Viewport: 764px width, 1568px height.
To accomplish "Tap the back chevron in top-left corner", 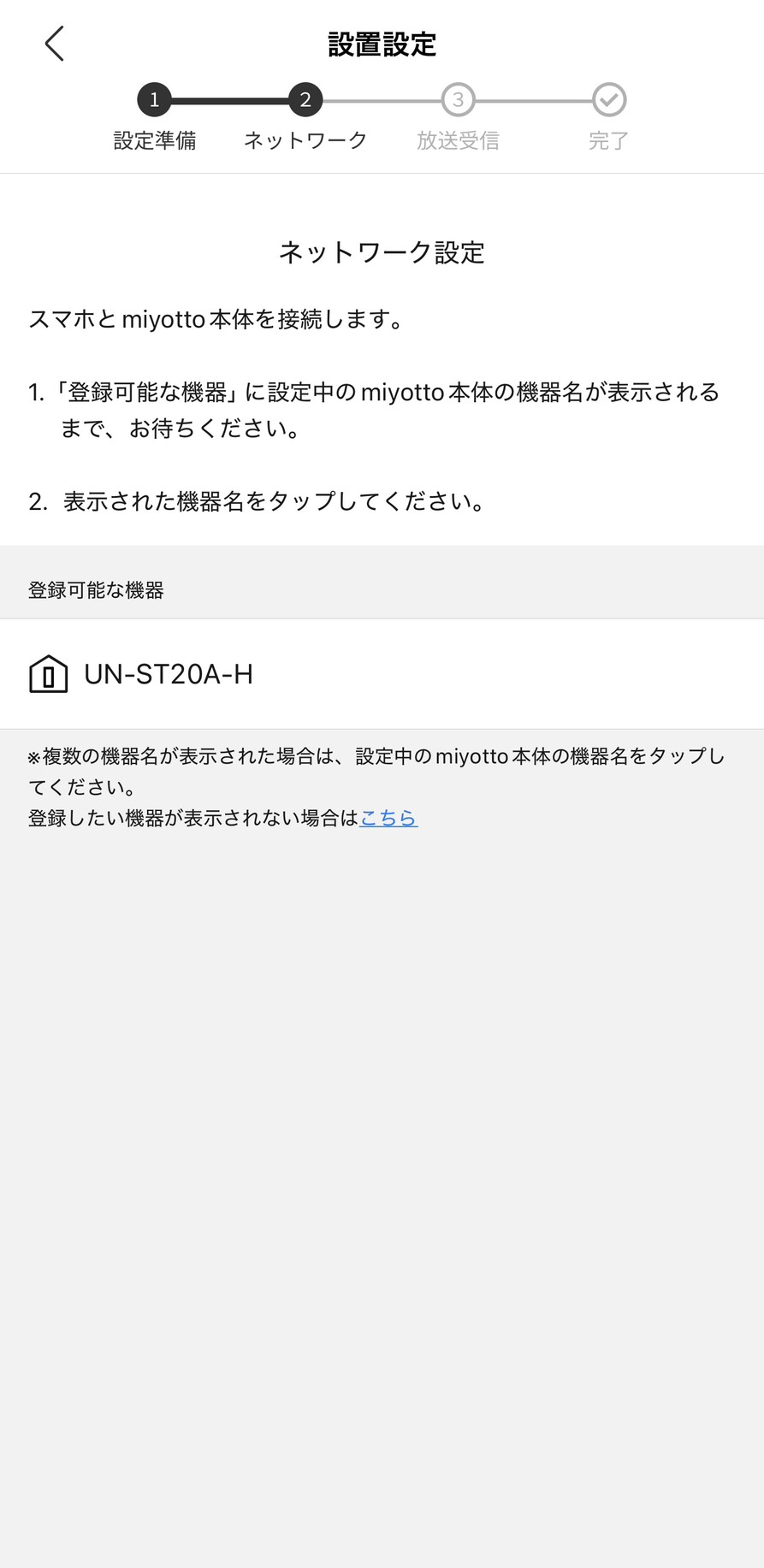I will (x=54, y=43).
